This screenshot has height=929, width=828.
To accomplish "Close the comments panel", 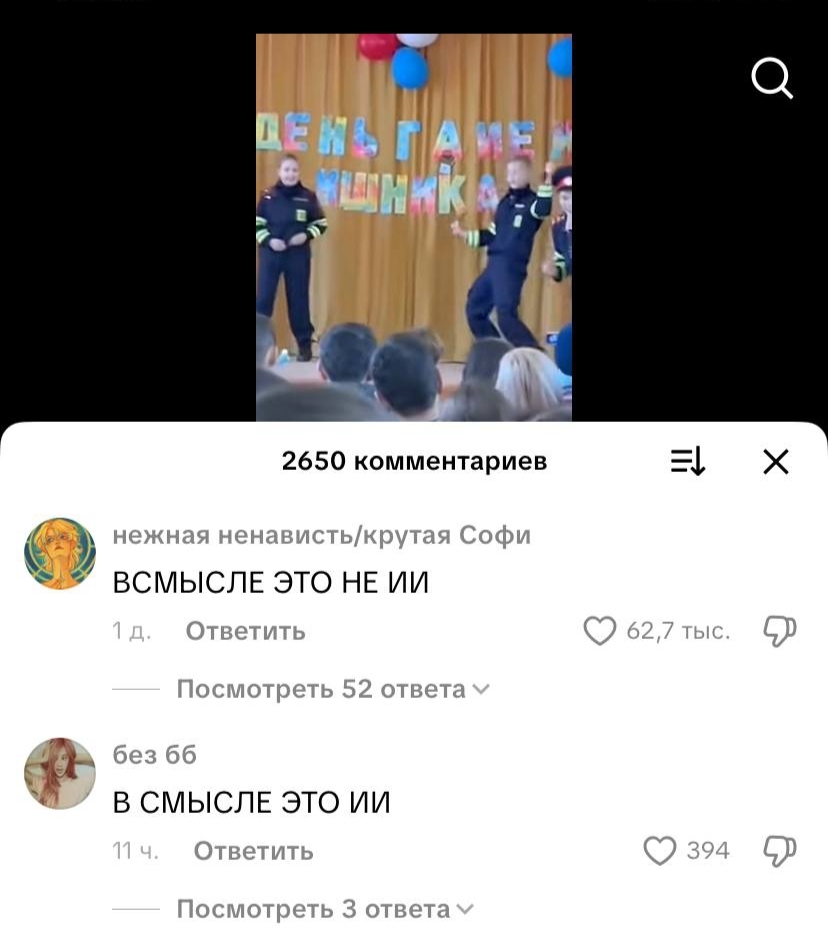I will point(776,461).
